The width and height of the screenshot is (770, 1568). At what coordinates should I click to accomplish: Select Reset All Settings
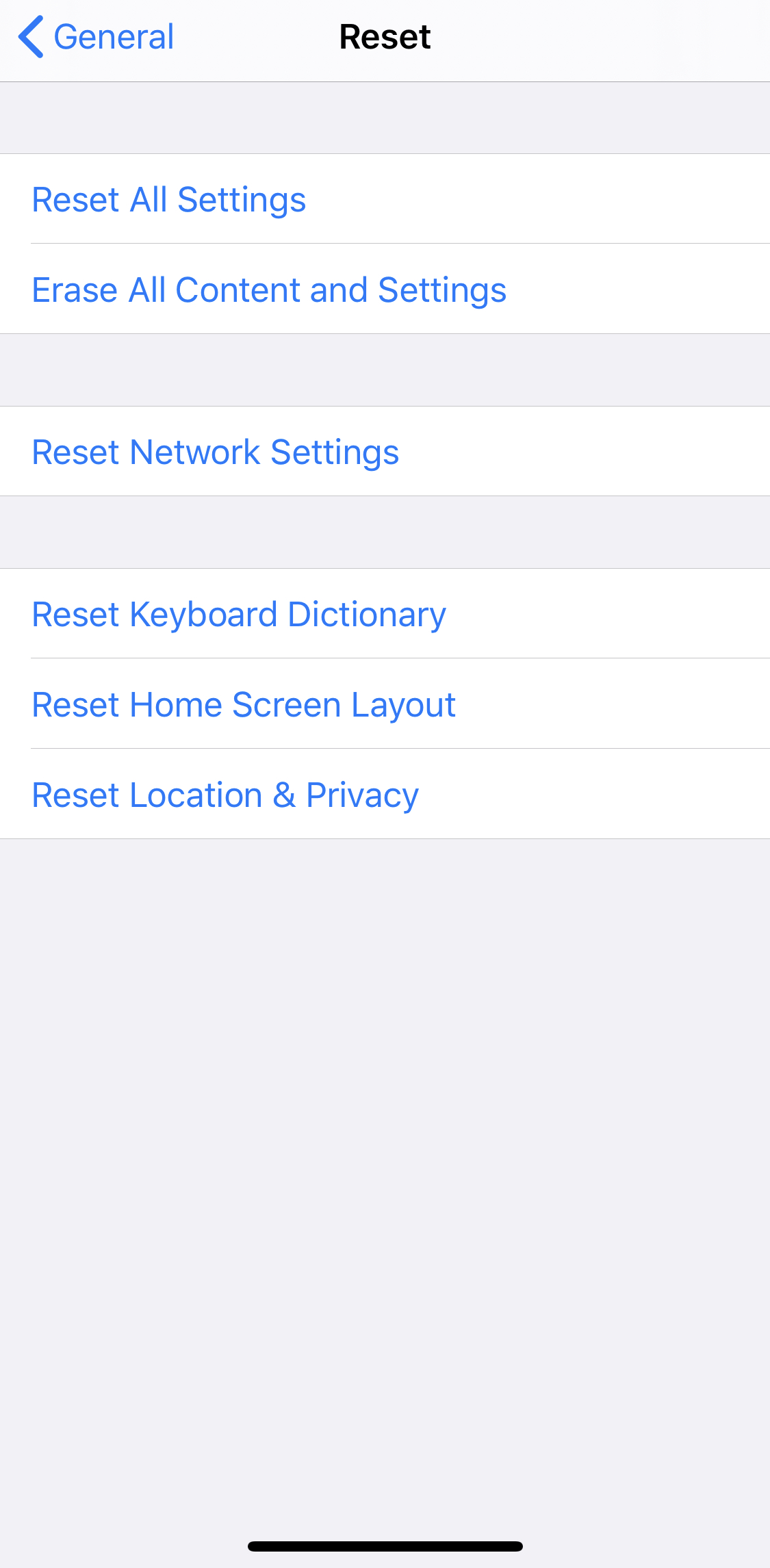169,200
